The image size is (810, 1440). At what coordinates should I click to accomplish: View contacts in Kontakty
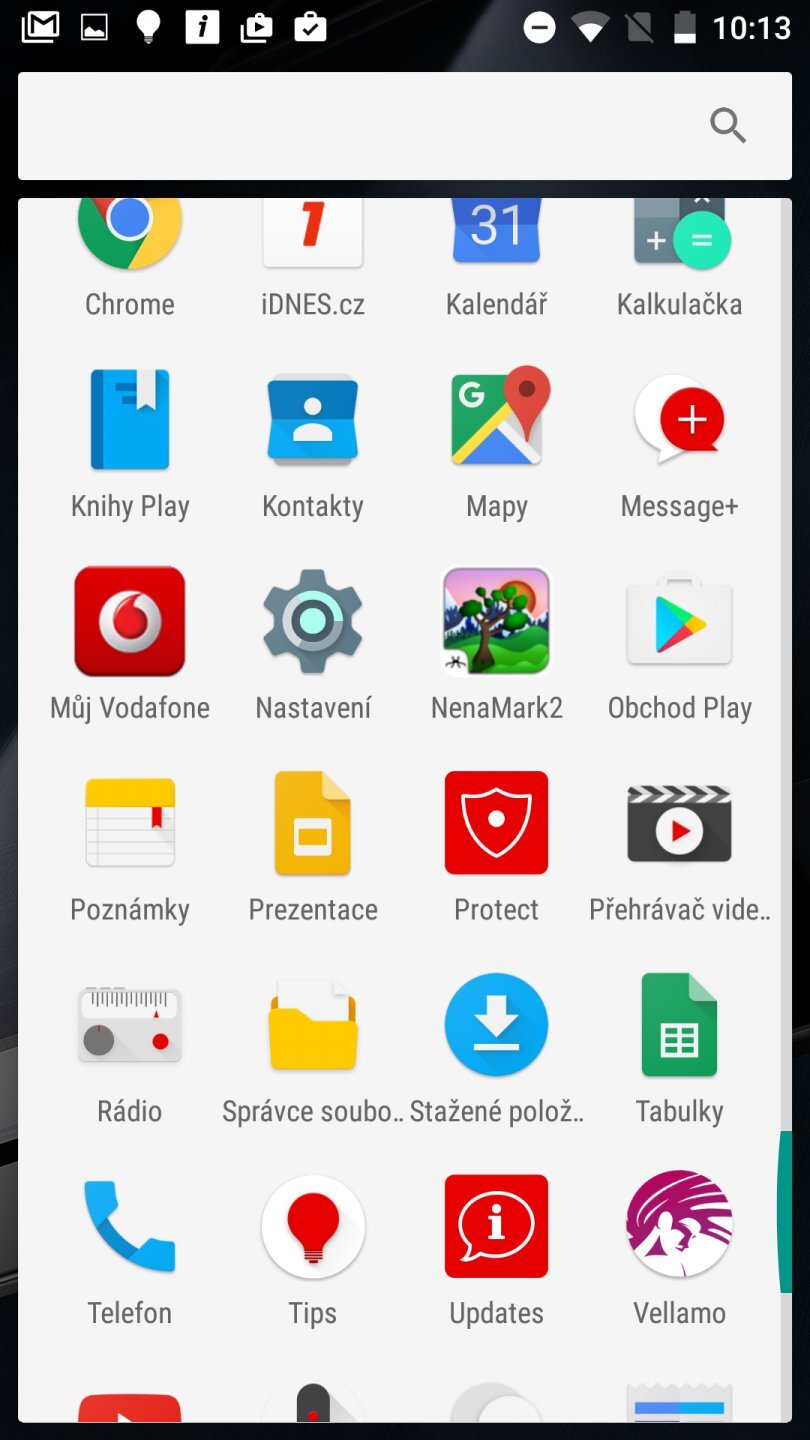[x=312, y=420]
